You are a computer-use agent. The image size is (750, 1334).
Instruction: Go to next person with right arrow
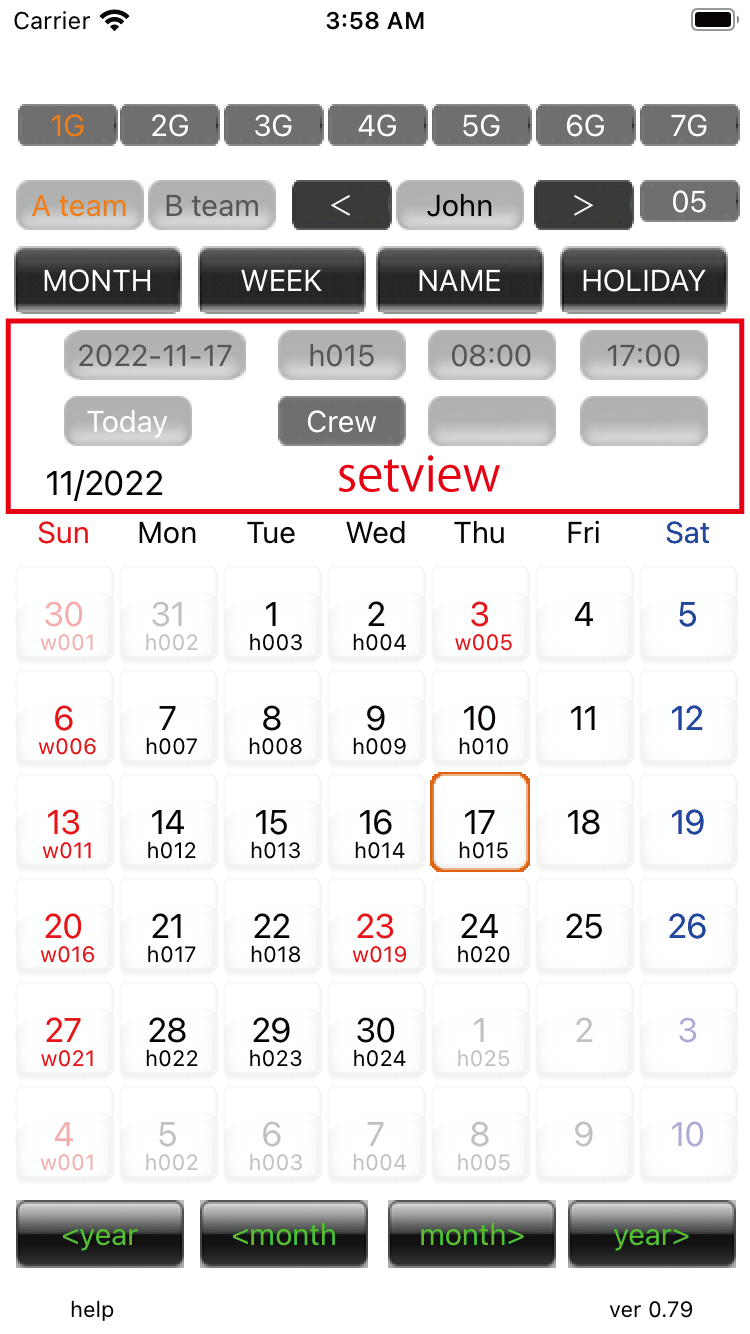click(x=583, y=206)
